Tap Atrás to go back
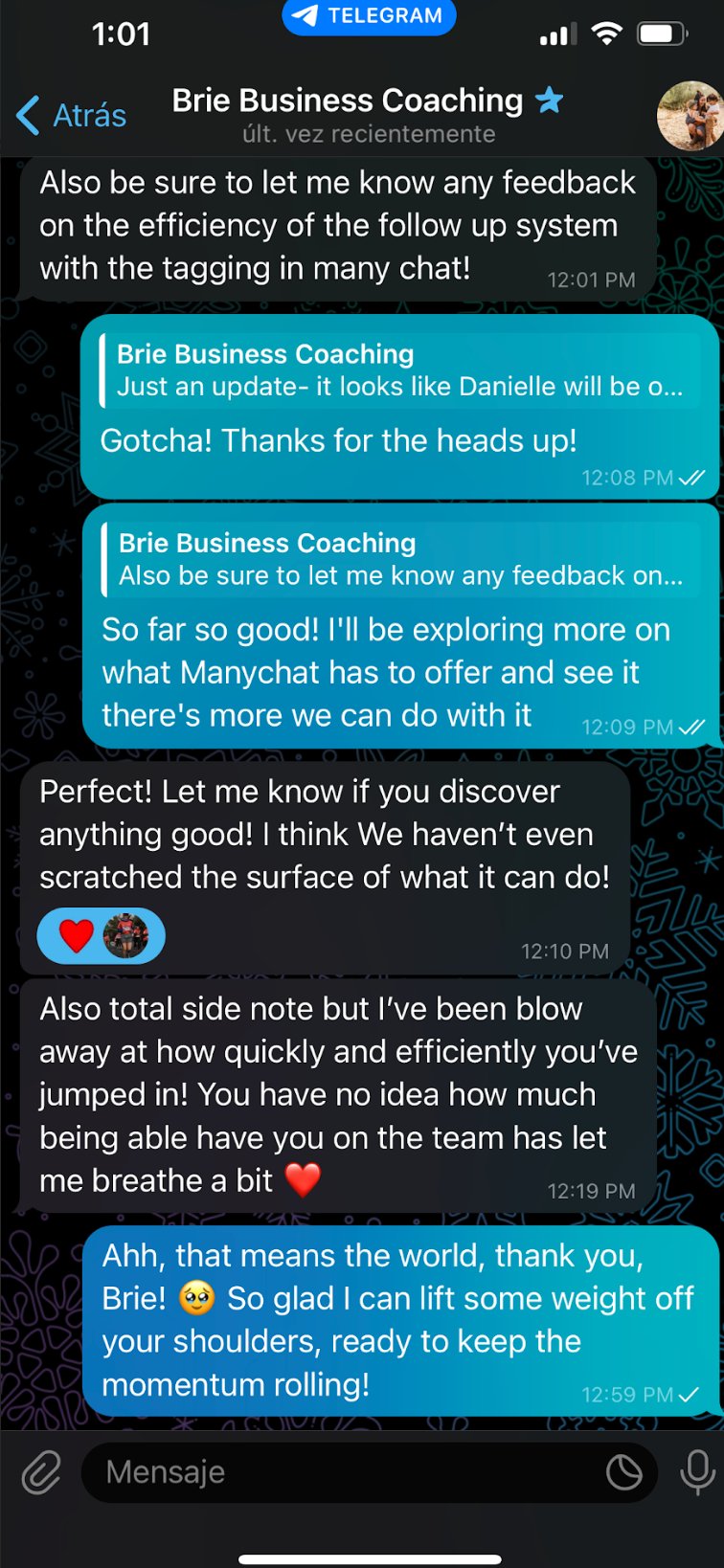 [72, 114]
